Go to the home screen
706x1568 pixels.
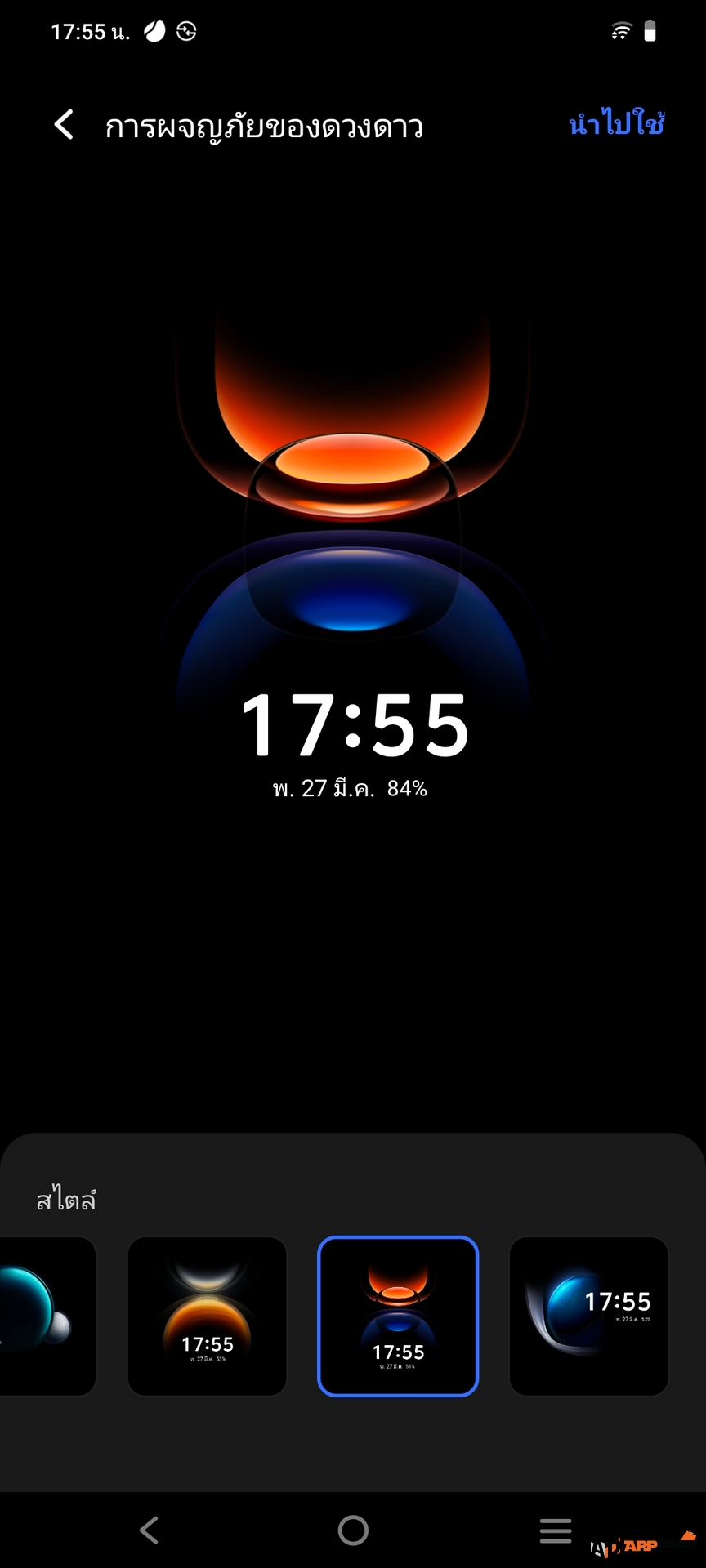click(353, 1530)
